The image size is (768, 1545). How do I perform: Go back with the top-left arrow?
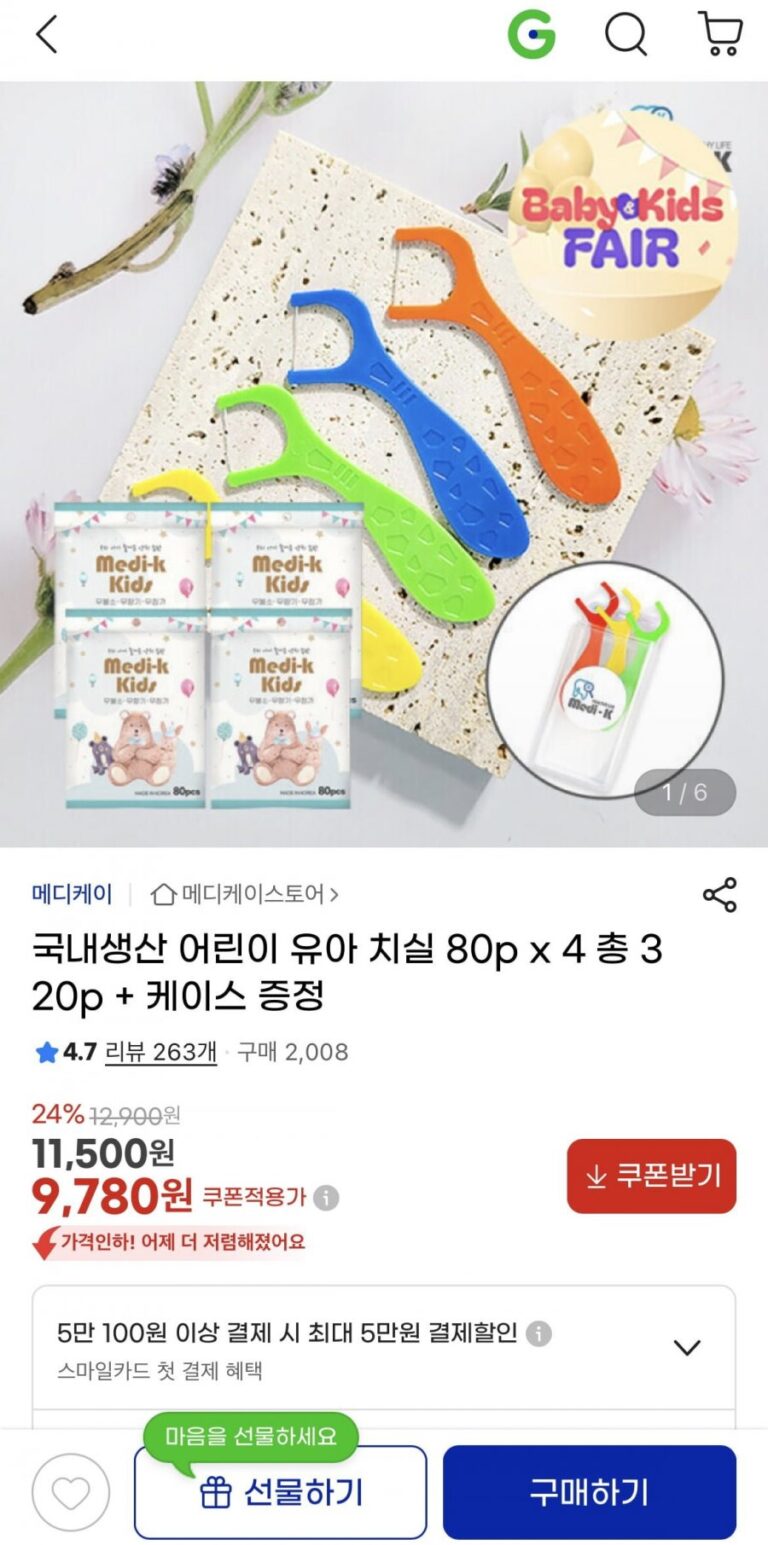46,36
